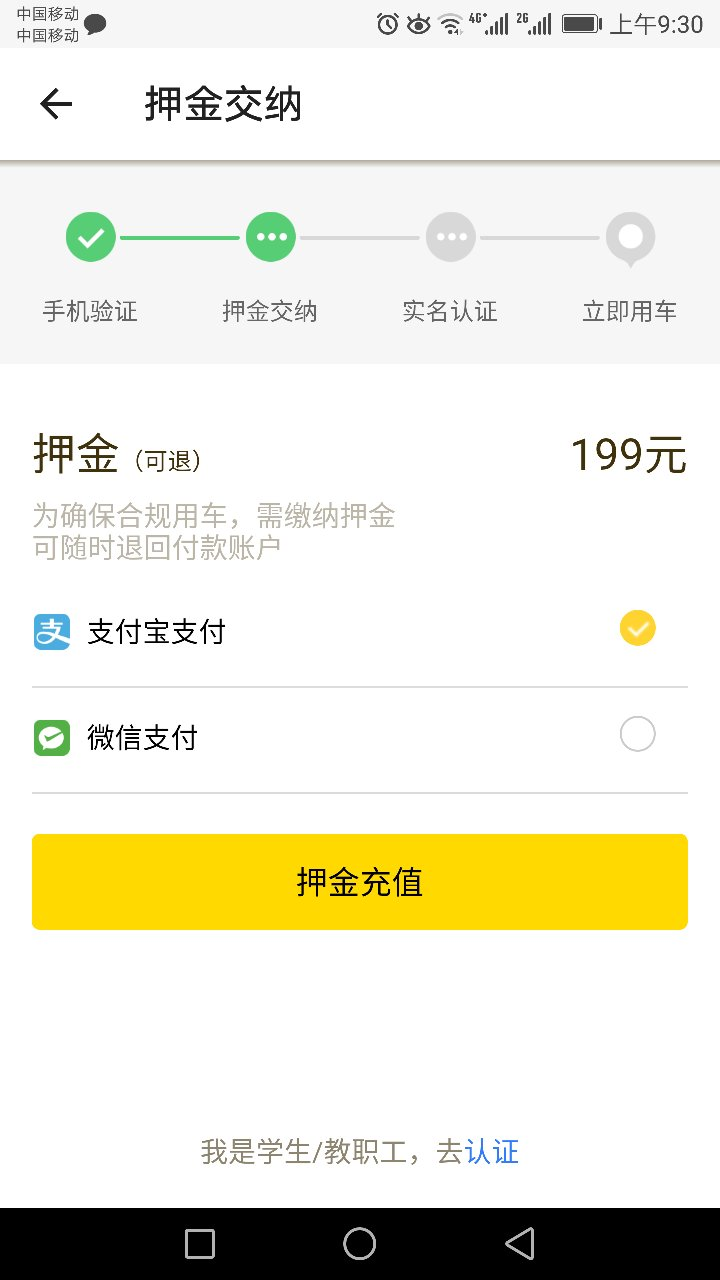Screen dimensions: 720x1280
Task: Select 支付宝支付 as payment method
Action: 637,629
